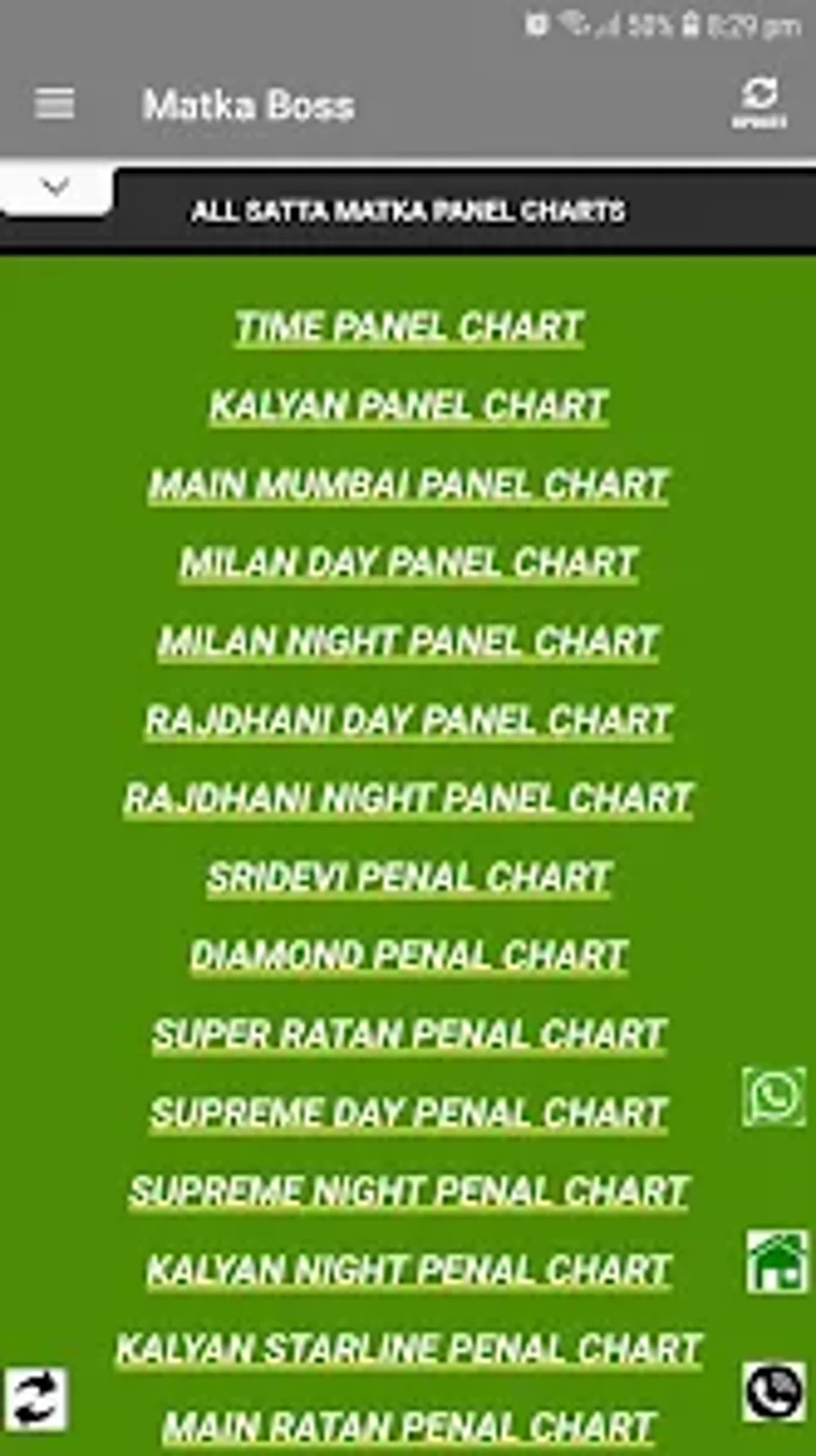Open the TIME PANEL CHART
Image resolution: width=816 pixels, height=1456 pixels.
pyautogui.click(x=408, y=327)
